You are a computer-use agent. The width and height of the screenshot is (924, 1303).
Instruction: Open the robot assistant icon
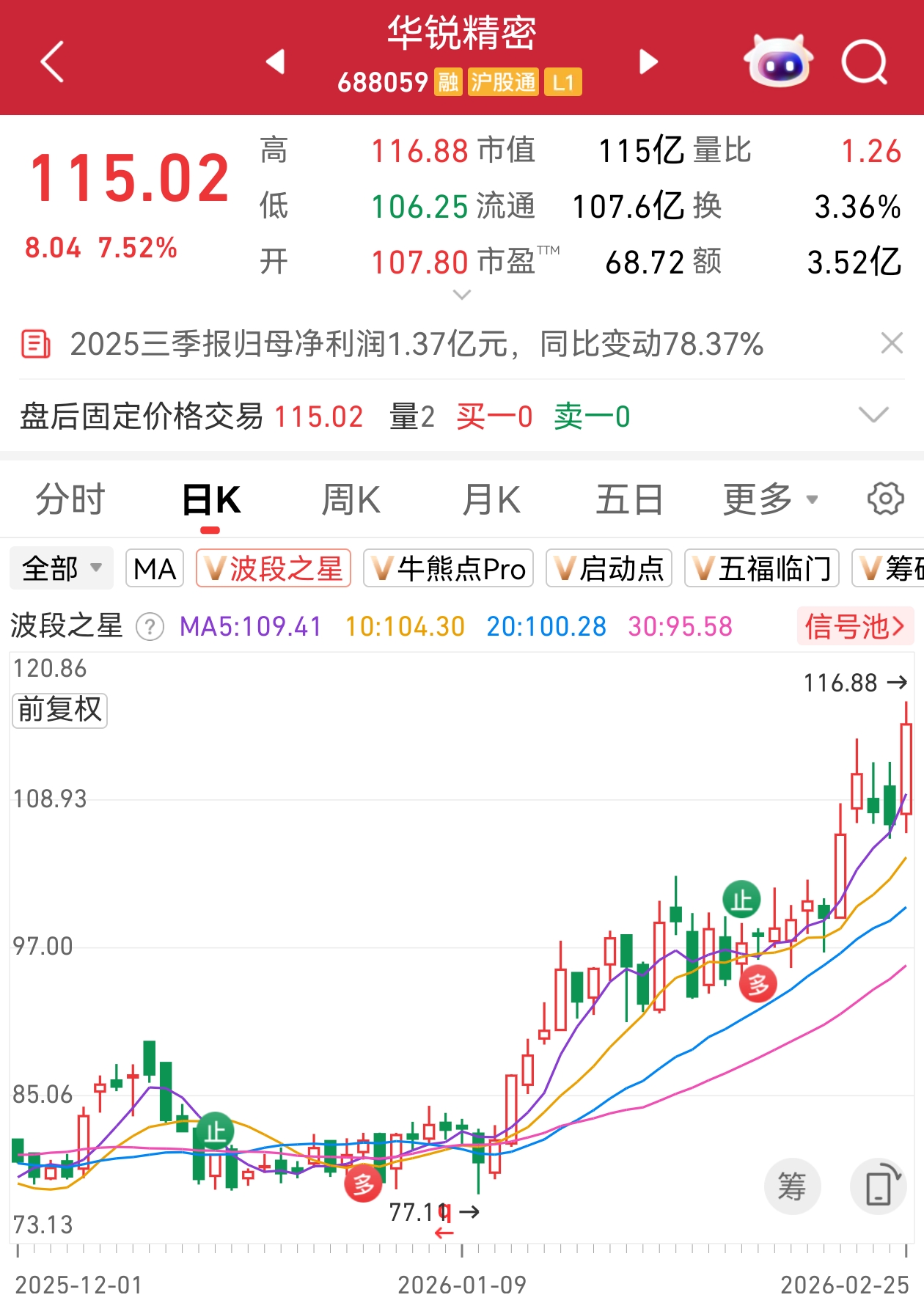pyautogui.click(x=777, y=62)
